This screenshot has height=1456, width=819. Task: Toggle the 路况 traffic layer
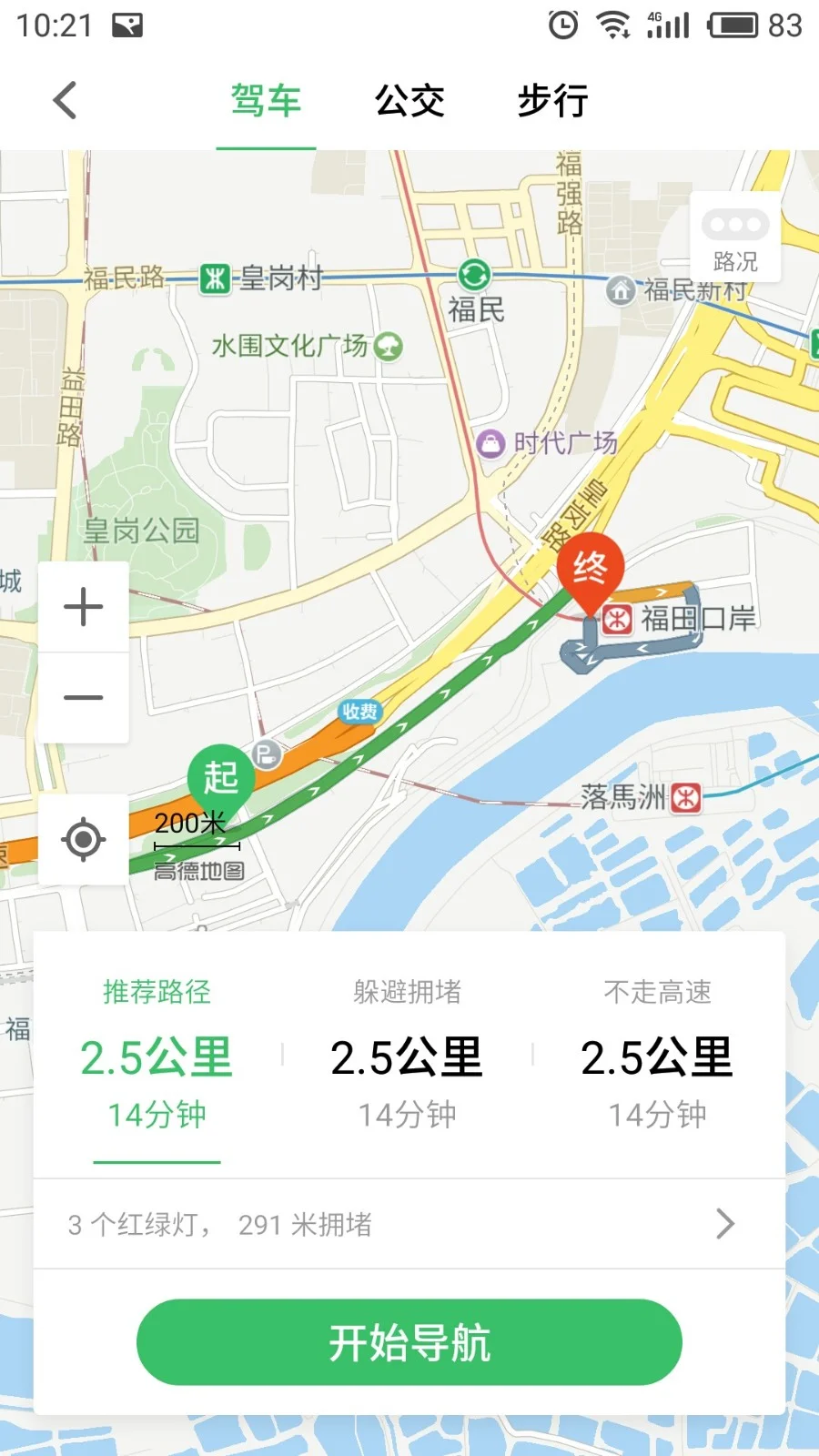tap(735, 238)
